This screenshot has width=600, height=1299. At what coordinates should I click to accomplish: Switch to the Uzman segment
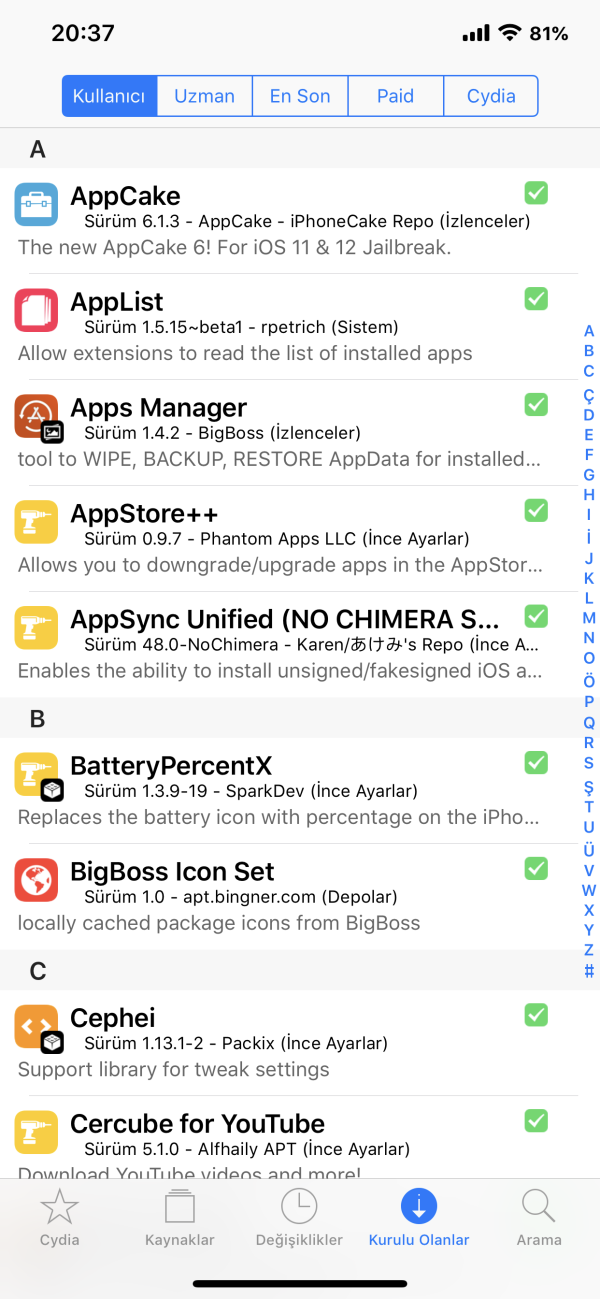pos(204,97)
